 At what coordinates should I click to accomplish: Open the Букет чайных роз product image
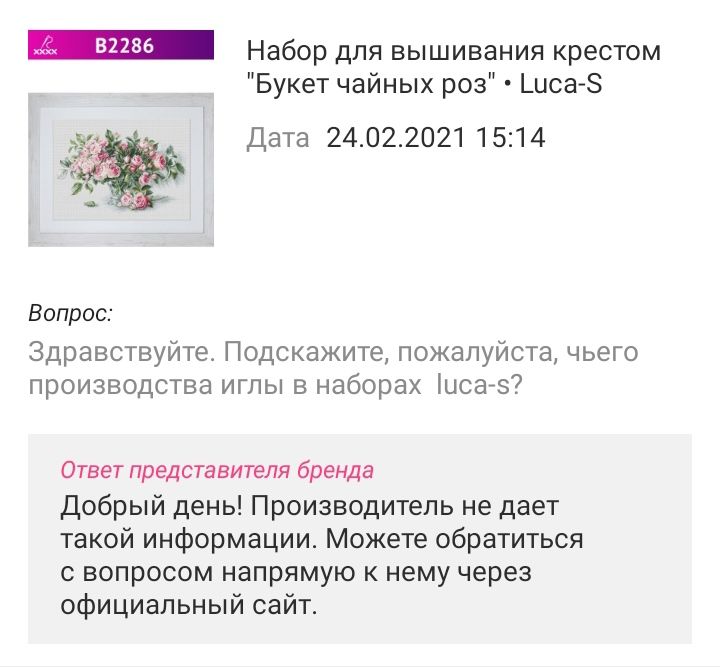coord(121,168)
